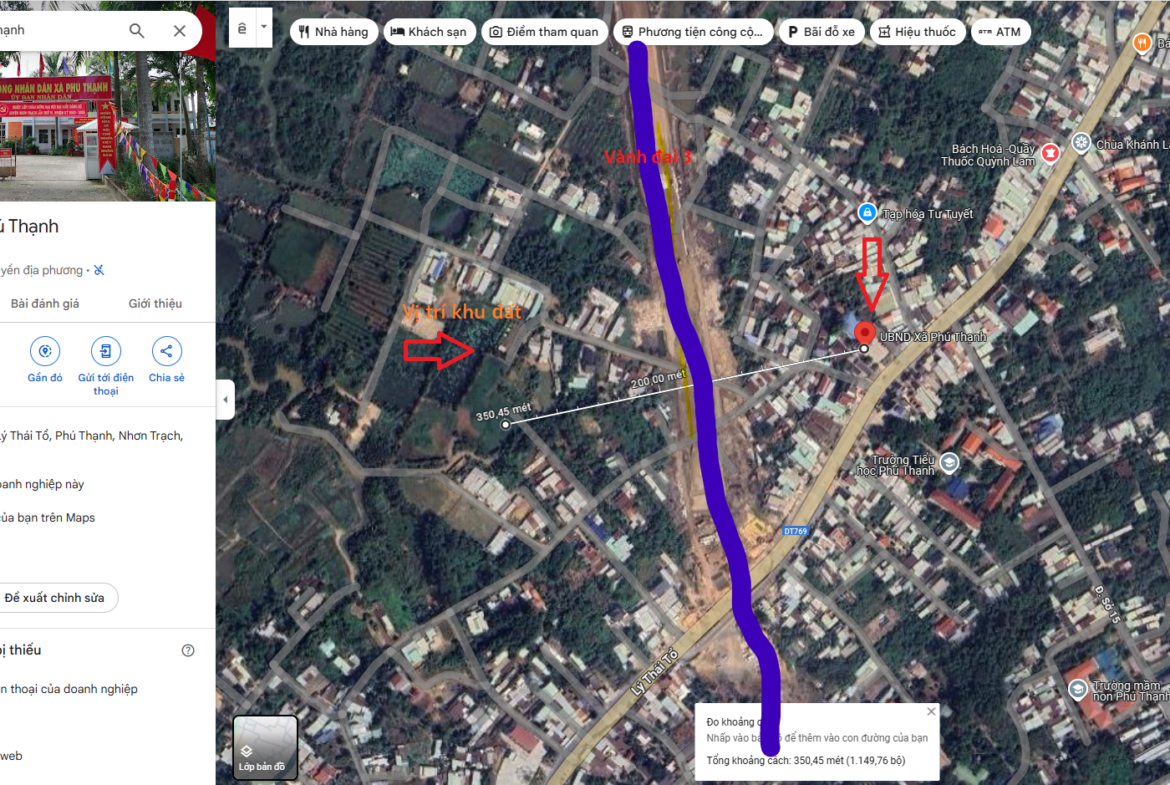Select the Khách sạn chip
This screenshot has width=1170, height=785.
coord(427,32)
